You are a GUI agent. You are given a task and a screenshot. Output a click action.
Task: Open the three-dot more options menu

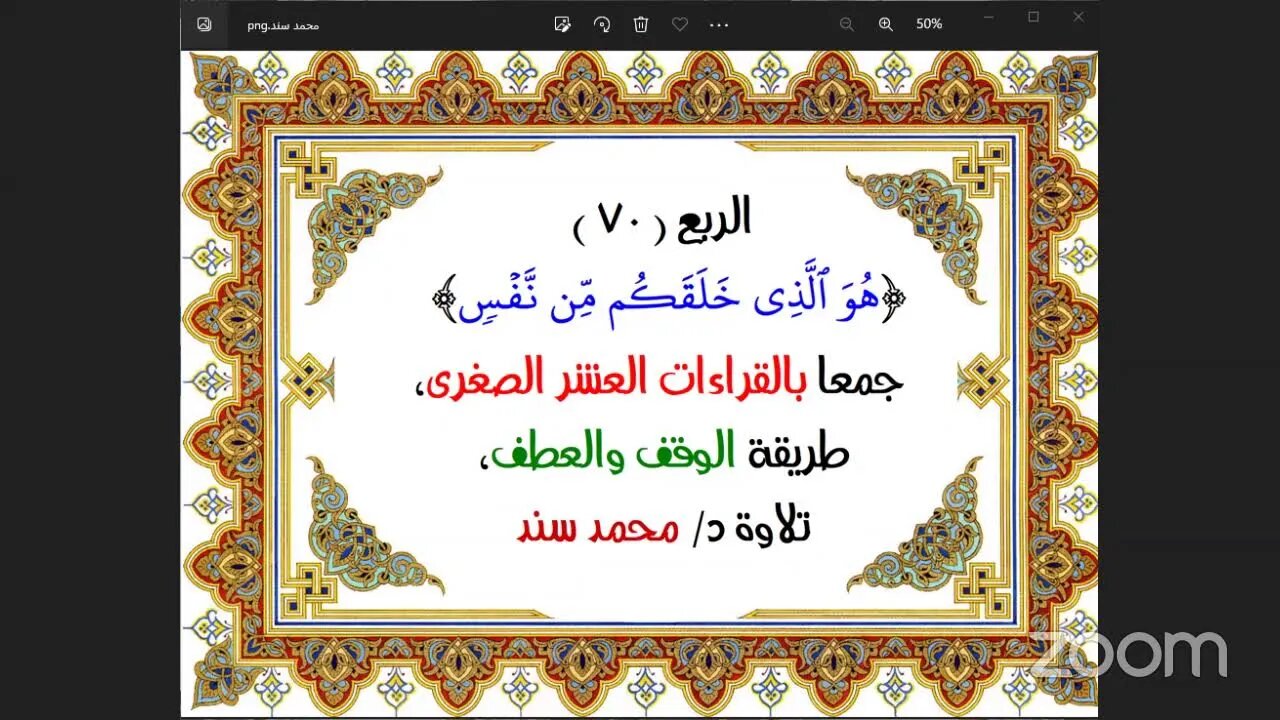pos(719,24)
